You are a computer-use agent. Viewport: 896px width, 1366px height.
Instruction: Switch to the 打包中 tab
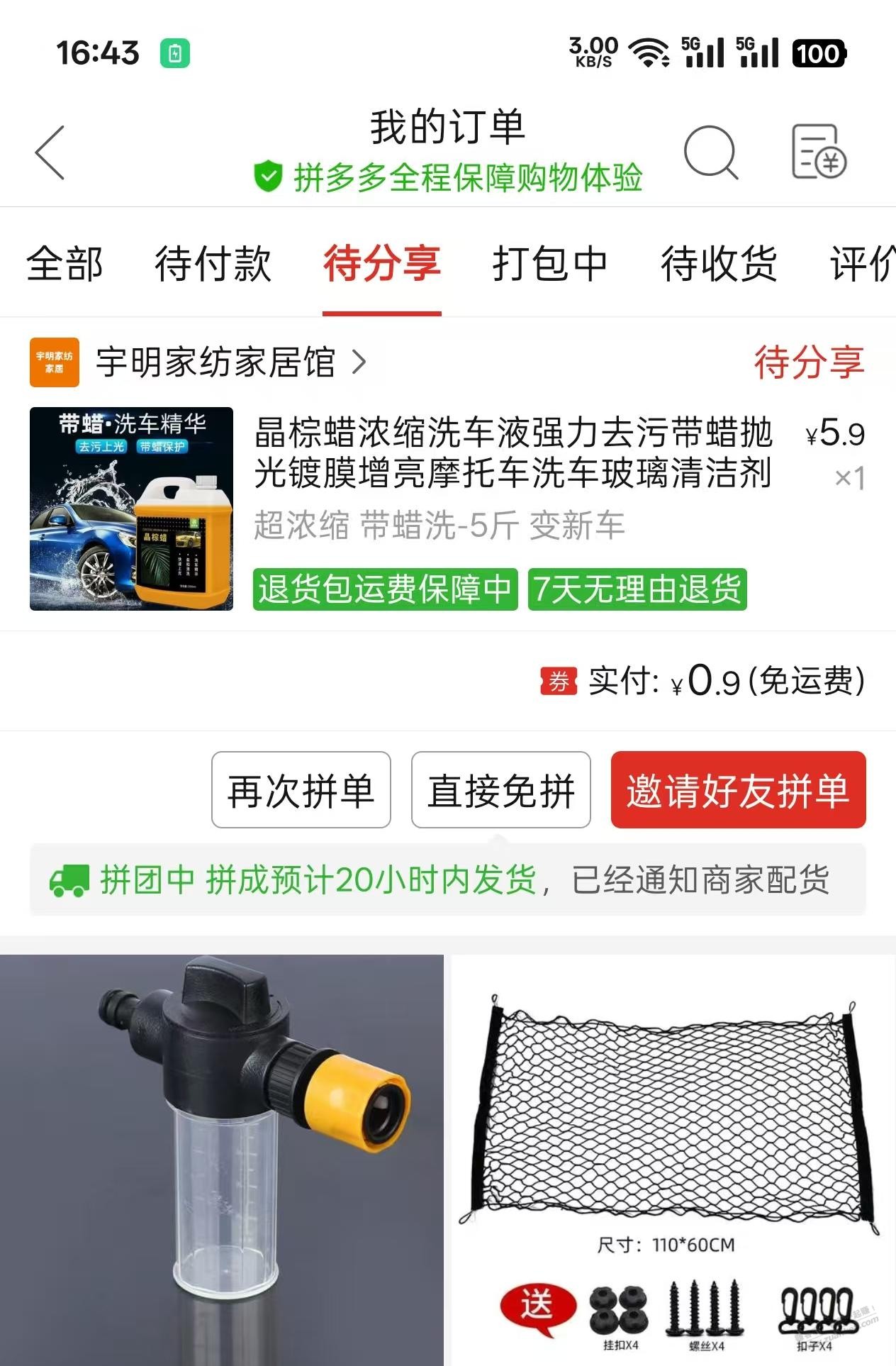pos(550,264)
